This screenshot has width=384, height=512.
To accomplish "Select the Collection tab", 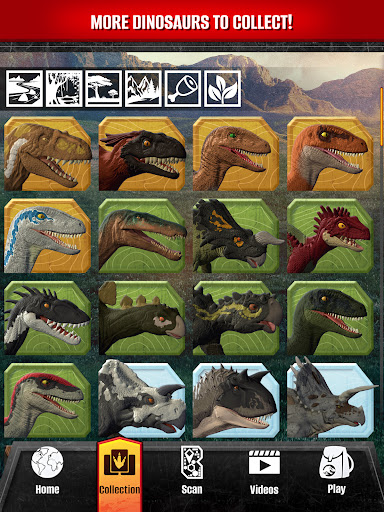I will click(120, 472).
